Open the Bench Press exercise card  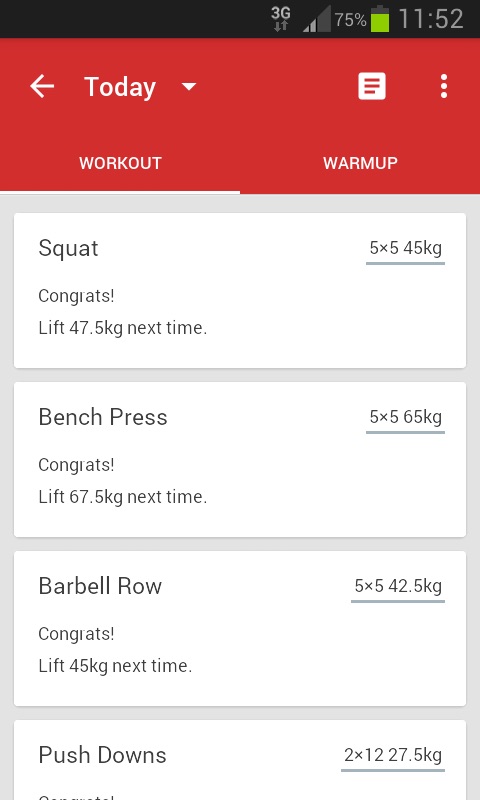(x=240, y=459)
